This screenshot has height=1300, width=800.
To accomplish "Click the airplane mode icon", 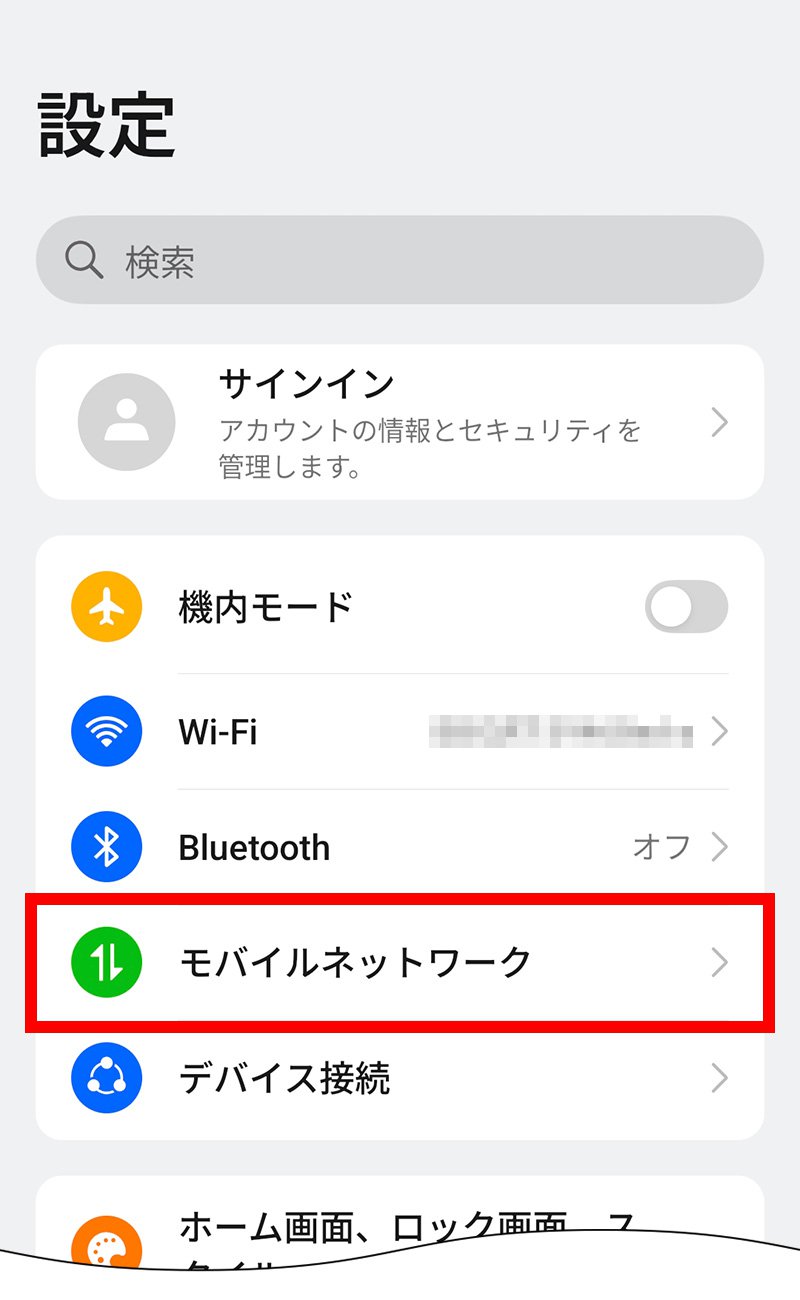I will tap(106, 606).
